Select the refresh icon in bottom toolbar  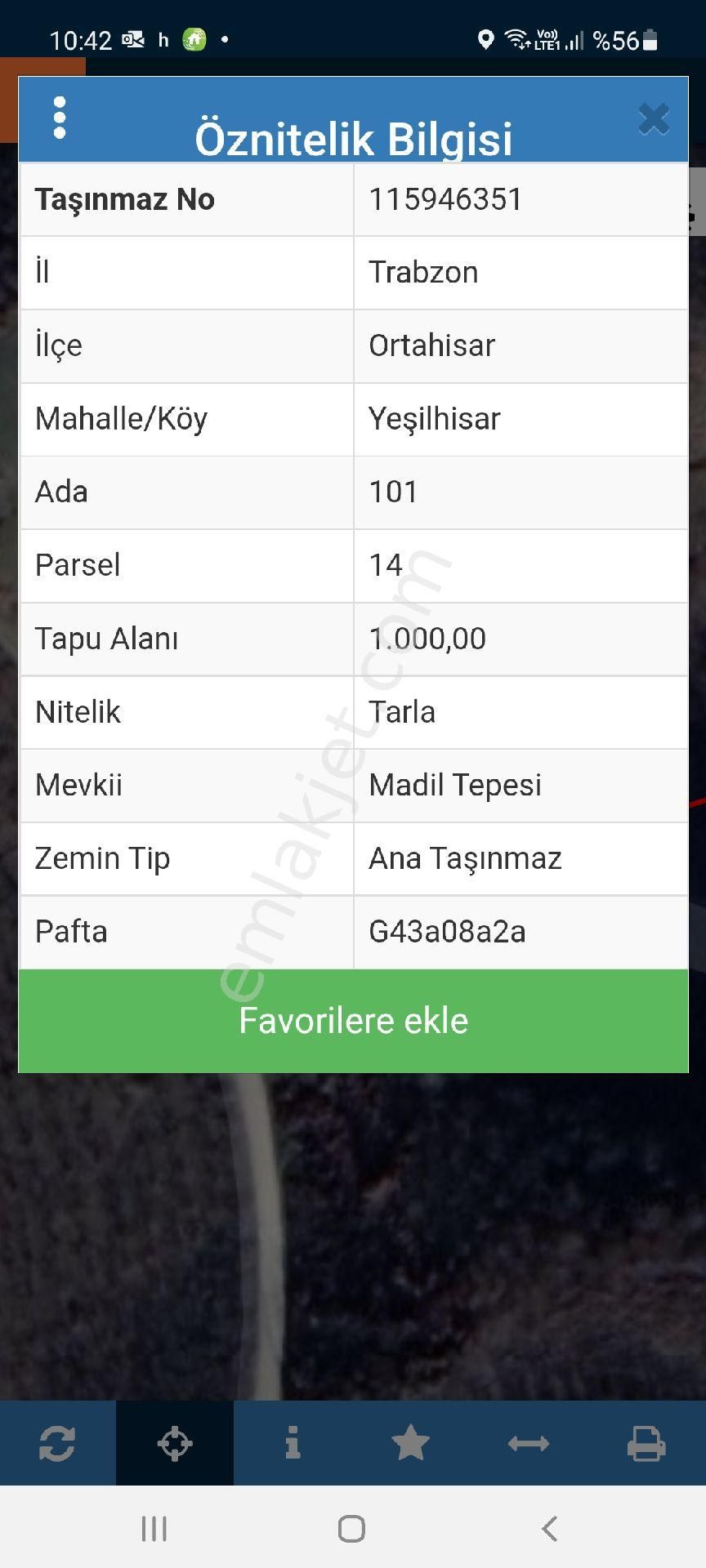coord(58,1443)
